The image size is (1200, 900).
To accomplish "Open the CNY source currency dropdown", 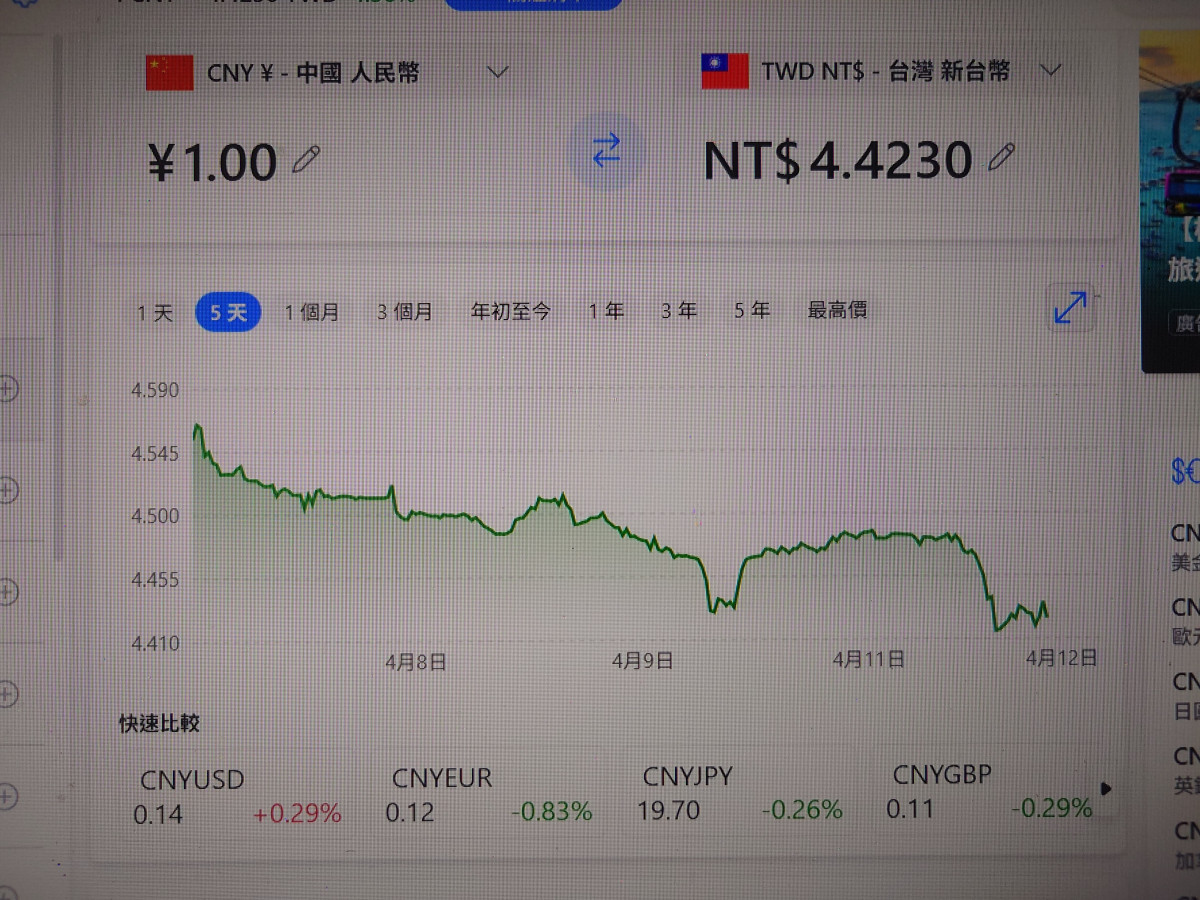I will 497,72.
